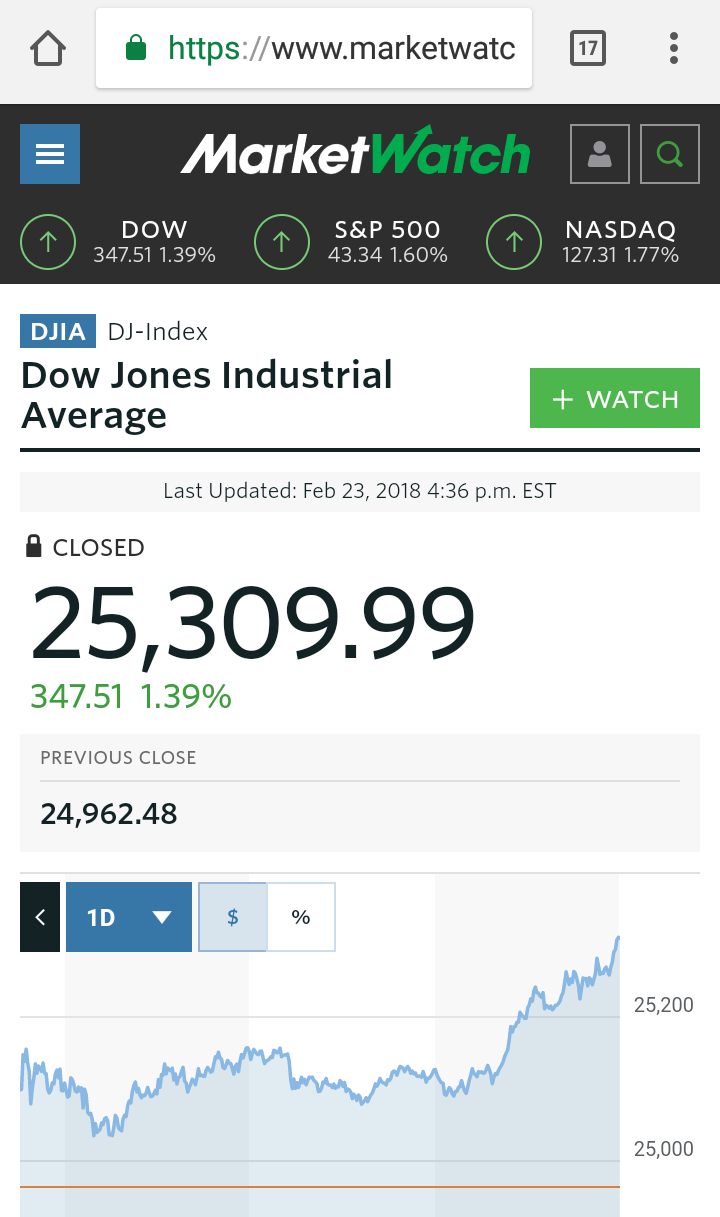Expand the 1D chart range dropdown
Screen dimensions: 720x1217
(129, 917)
